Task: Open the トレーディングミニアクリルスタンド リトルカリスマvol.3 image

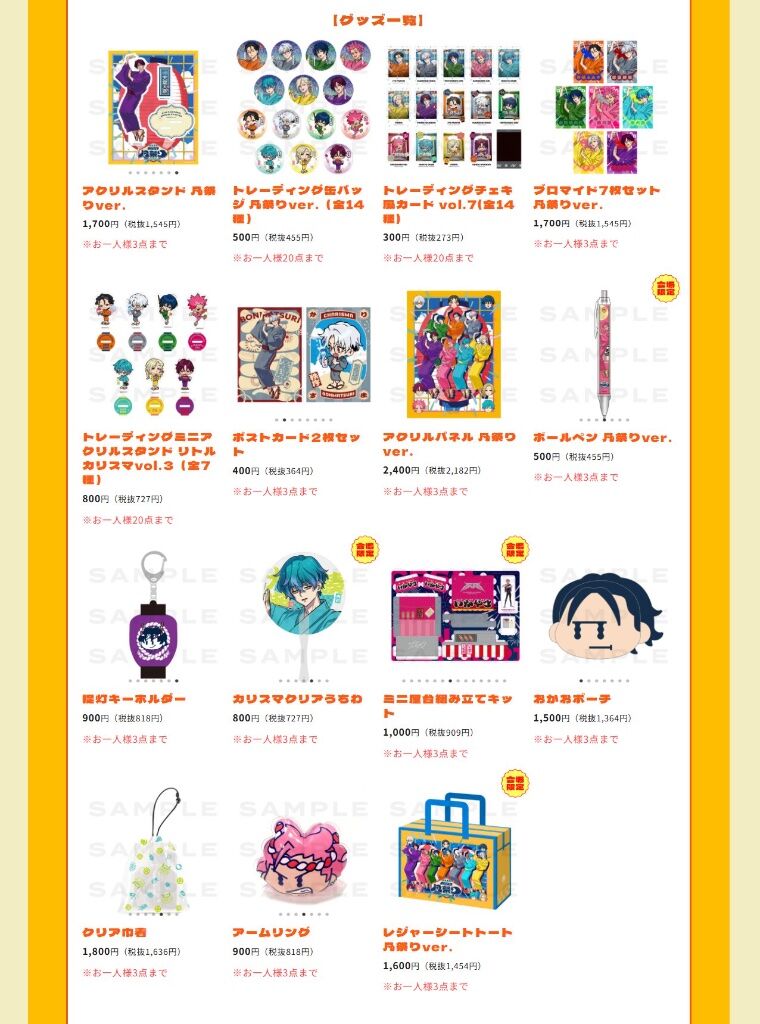Action: 152,353
